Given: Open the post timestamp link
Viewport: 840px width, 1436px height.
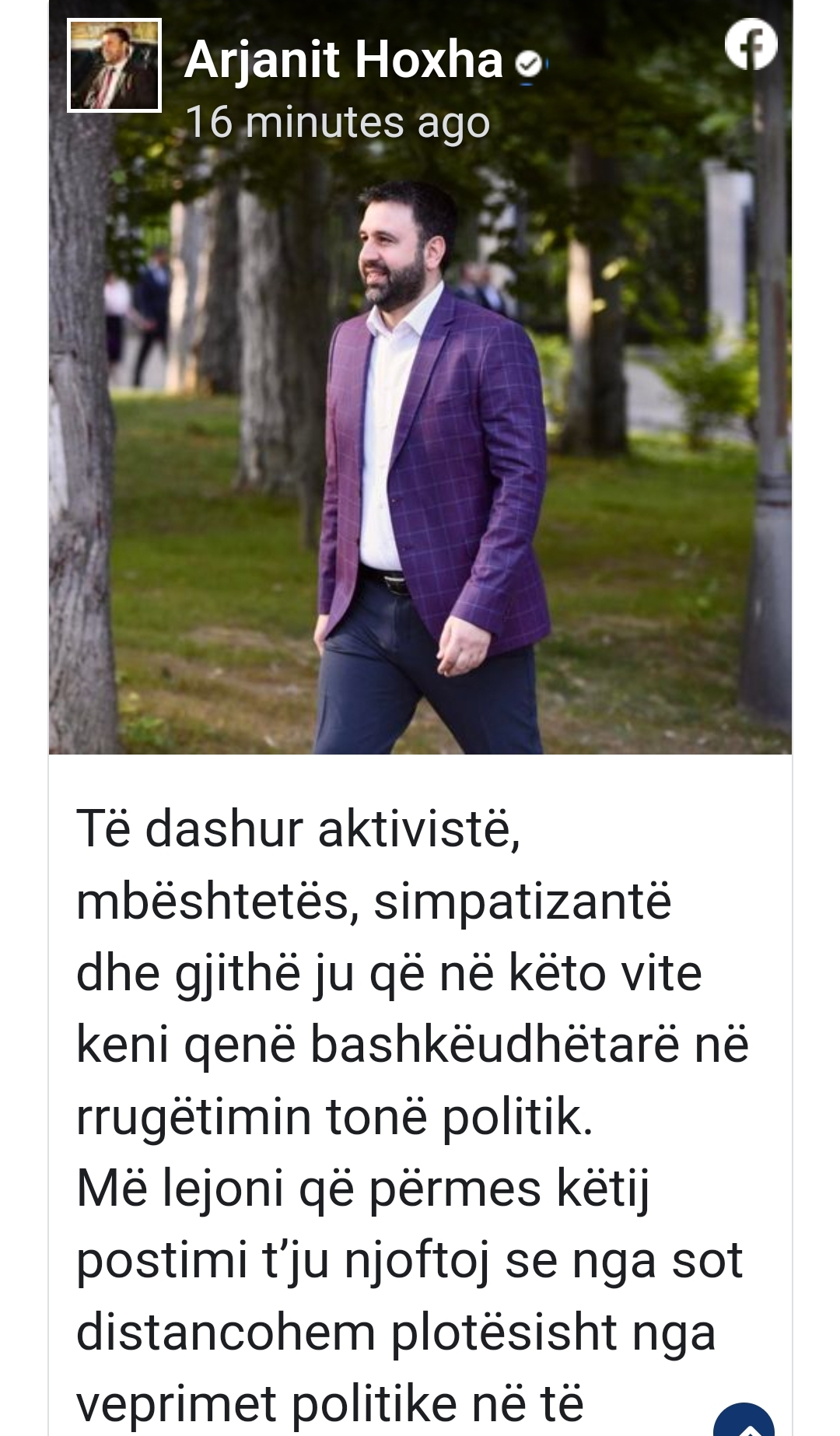Looking at the screenshot, I should [x=338, y=122].
